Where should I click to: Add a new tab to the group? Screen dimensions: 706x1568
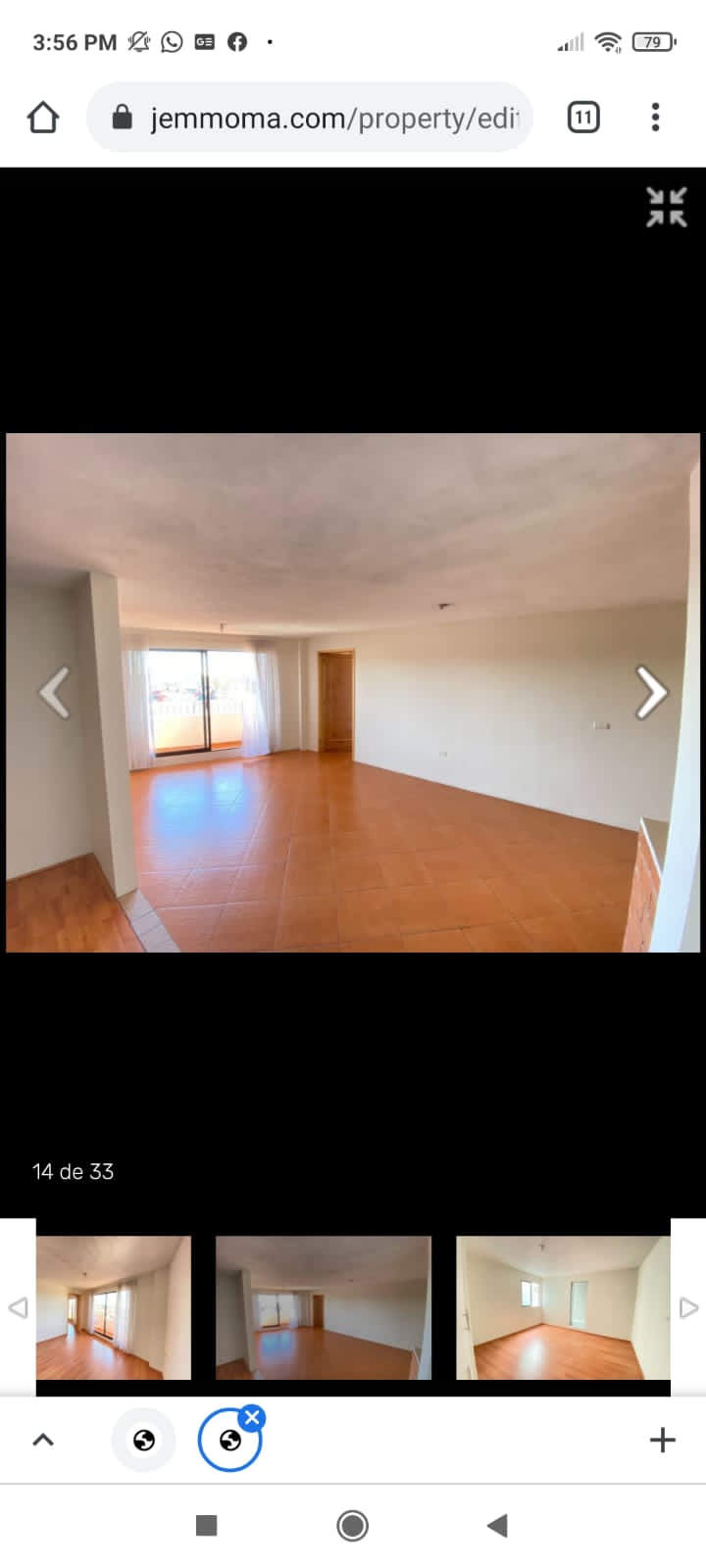[663, 1440]
